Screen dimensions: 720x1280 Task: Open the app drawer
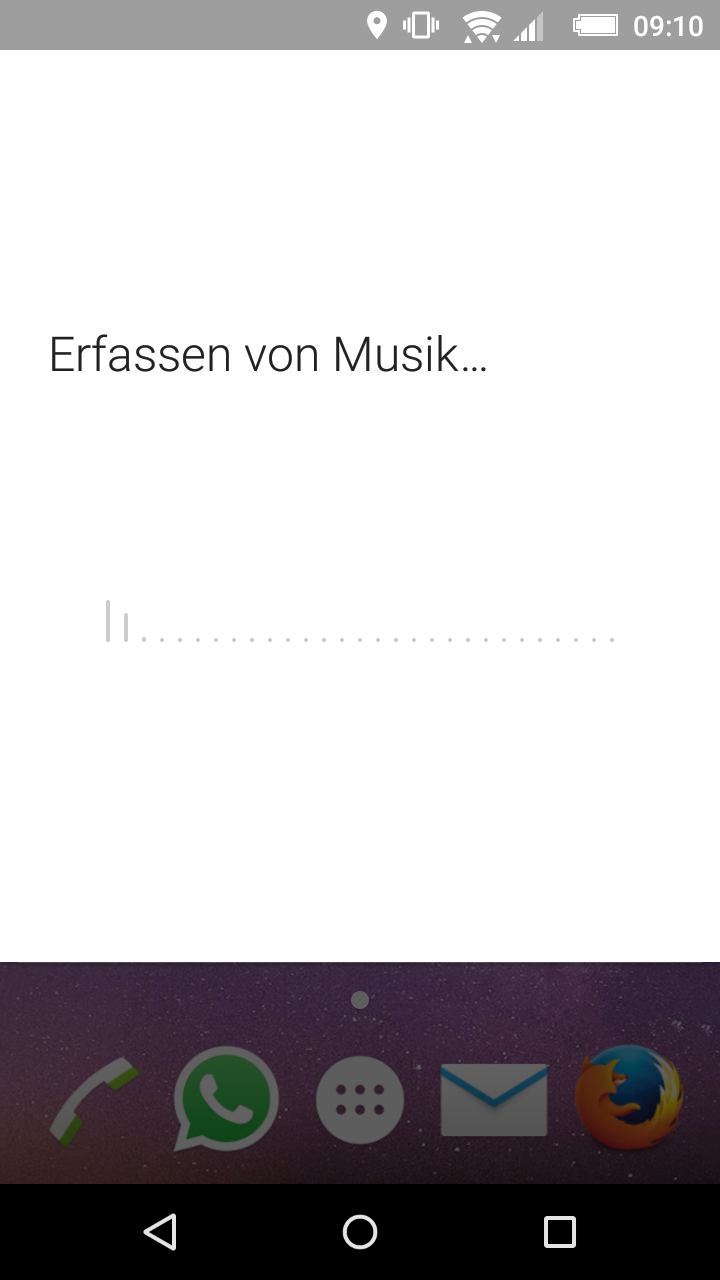pyautogui.click(x=360, y=1100)
